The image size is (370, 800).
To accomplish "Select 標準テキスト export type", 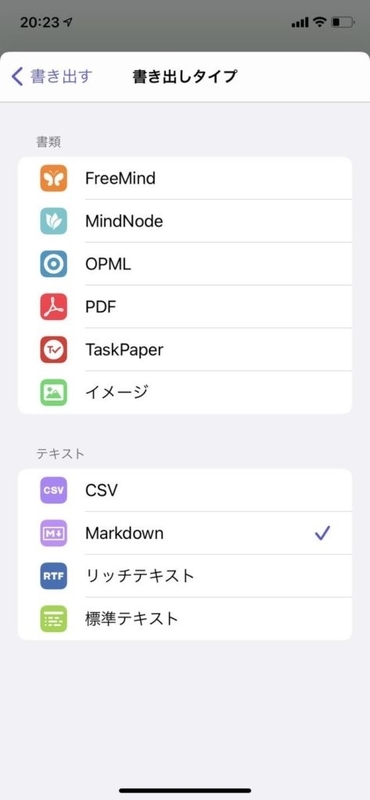I will click(185, 619).
